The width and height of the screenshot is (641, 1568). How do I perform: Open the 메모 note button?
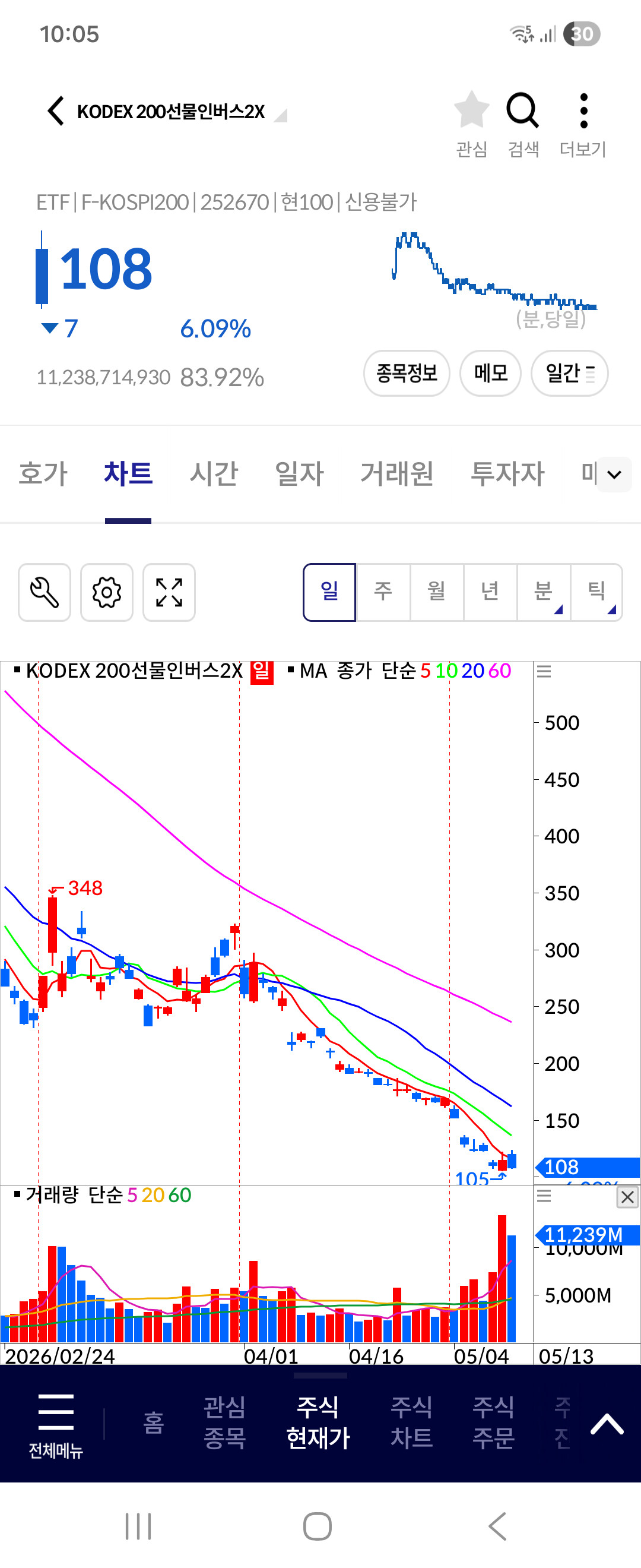[490, 373]
